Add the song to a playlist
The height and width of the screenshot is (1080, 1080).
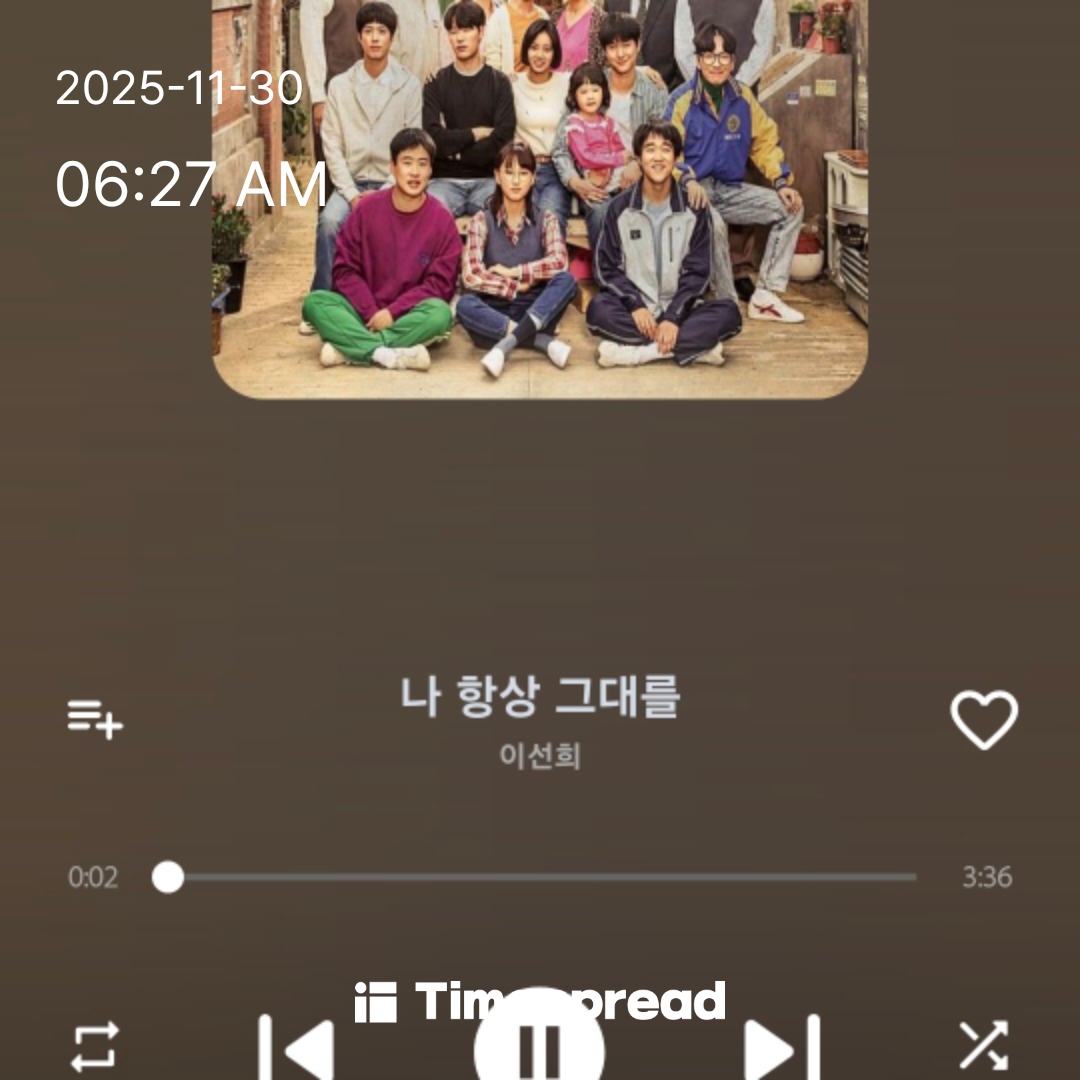[x=95, y=720]
